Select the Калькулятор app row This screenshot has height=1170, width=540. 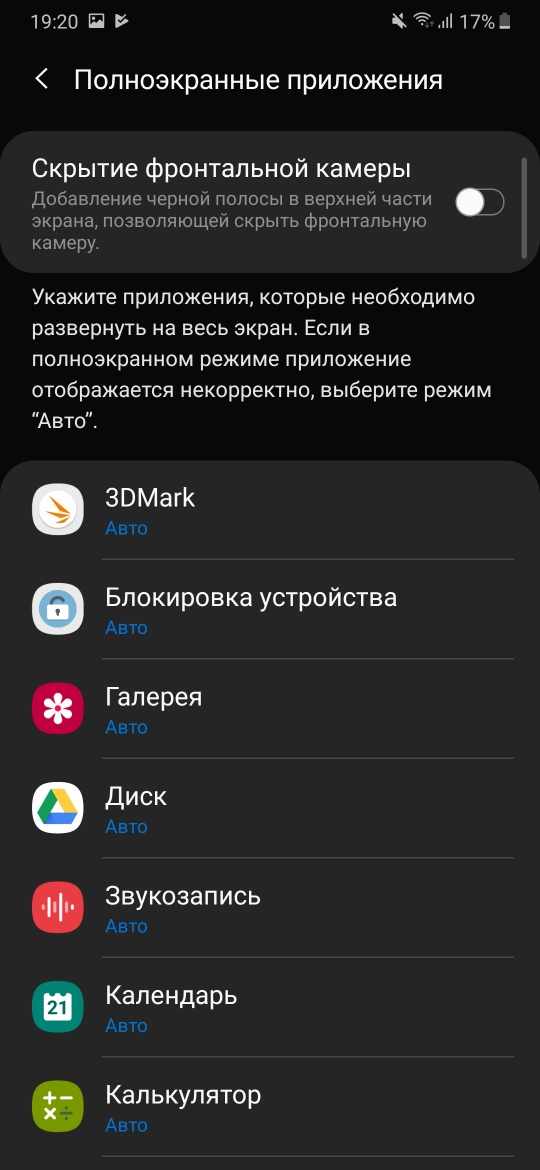pyautogui.click(x=270, y=1106)
